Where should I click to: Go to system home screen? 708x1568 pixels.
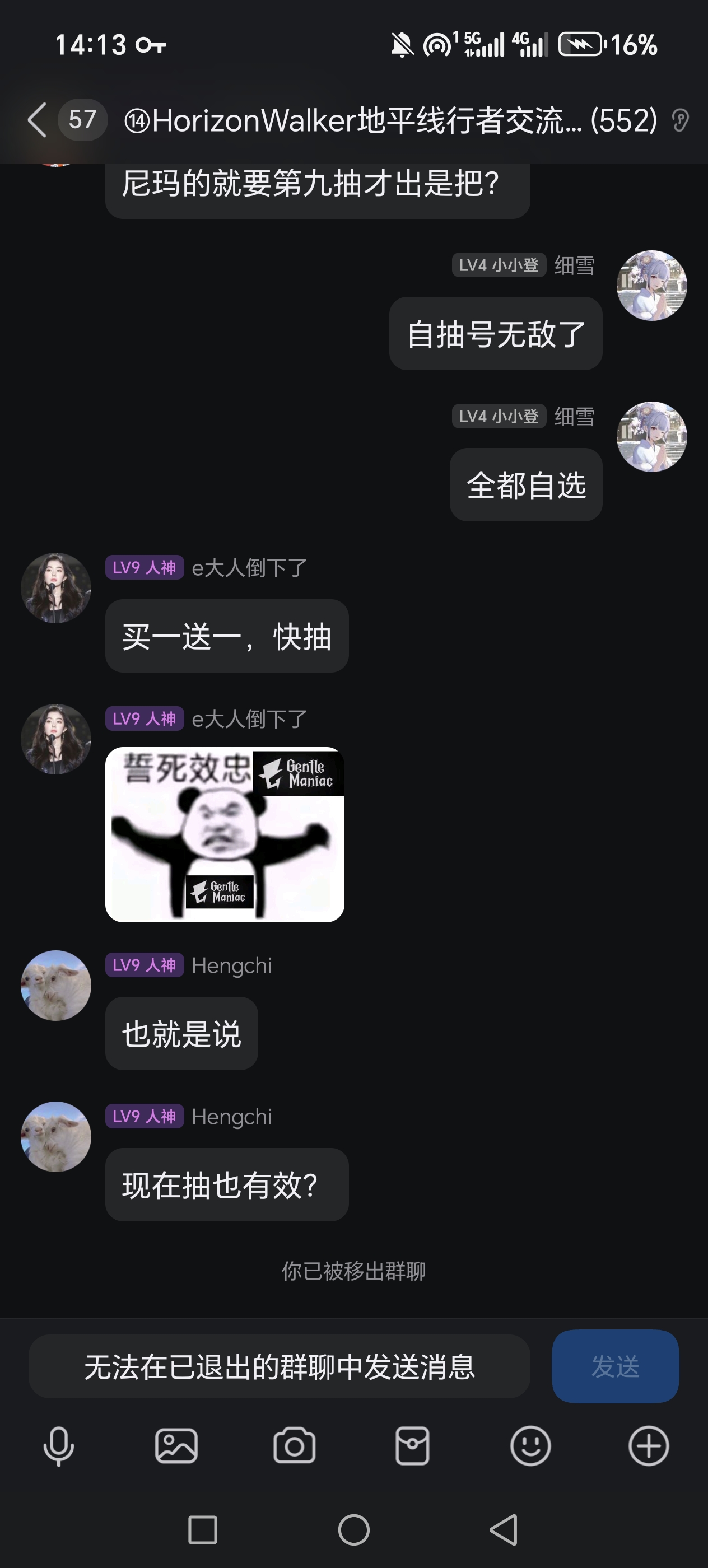click(x=353, y=1530)
